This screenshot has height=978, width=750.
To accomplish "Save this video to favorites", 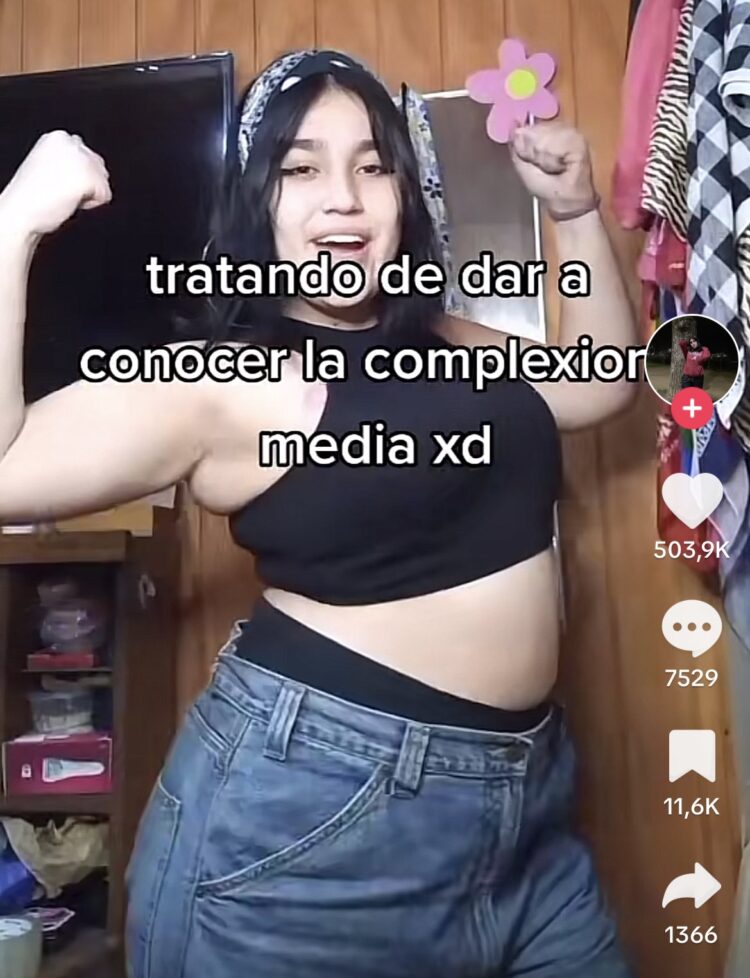I will click(x=692, y=757).
